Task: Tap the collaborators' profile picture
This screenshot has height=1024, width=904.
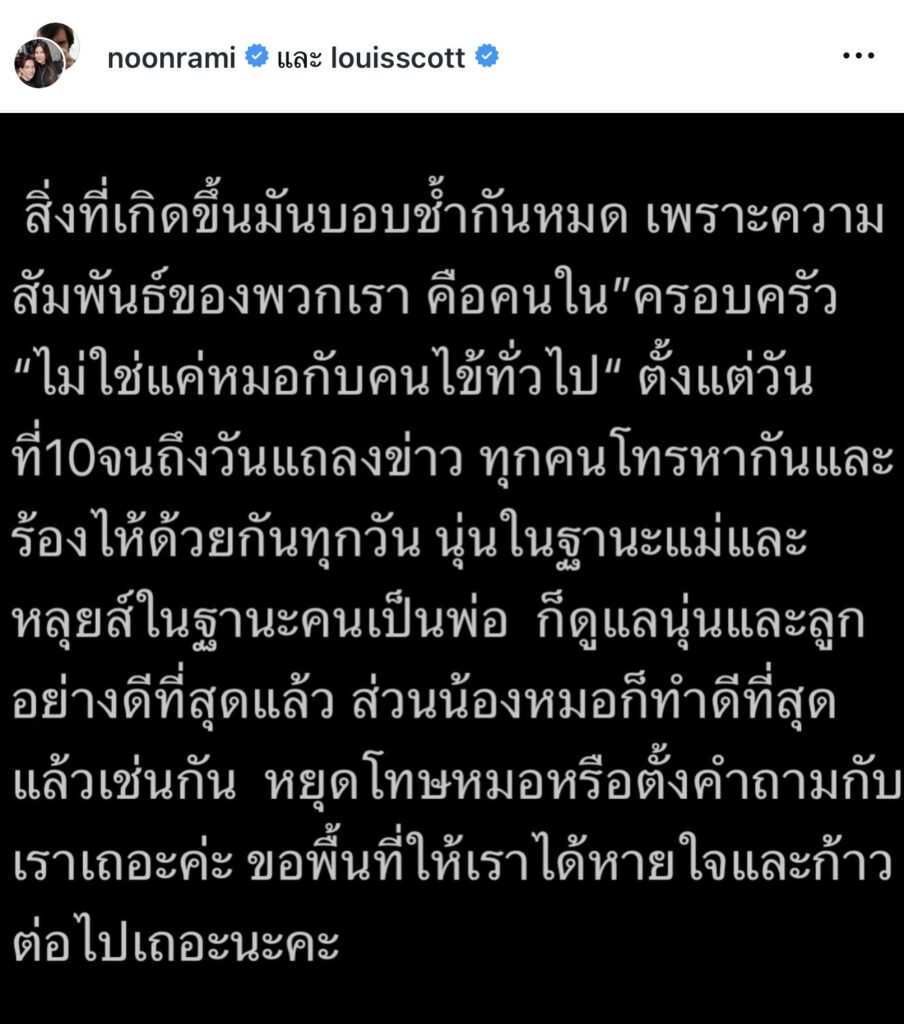Action: pos(44,56)
